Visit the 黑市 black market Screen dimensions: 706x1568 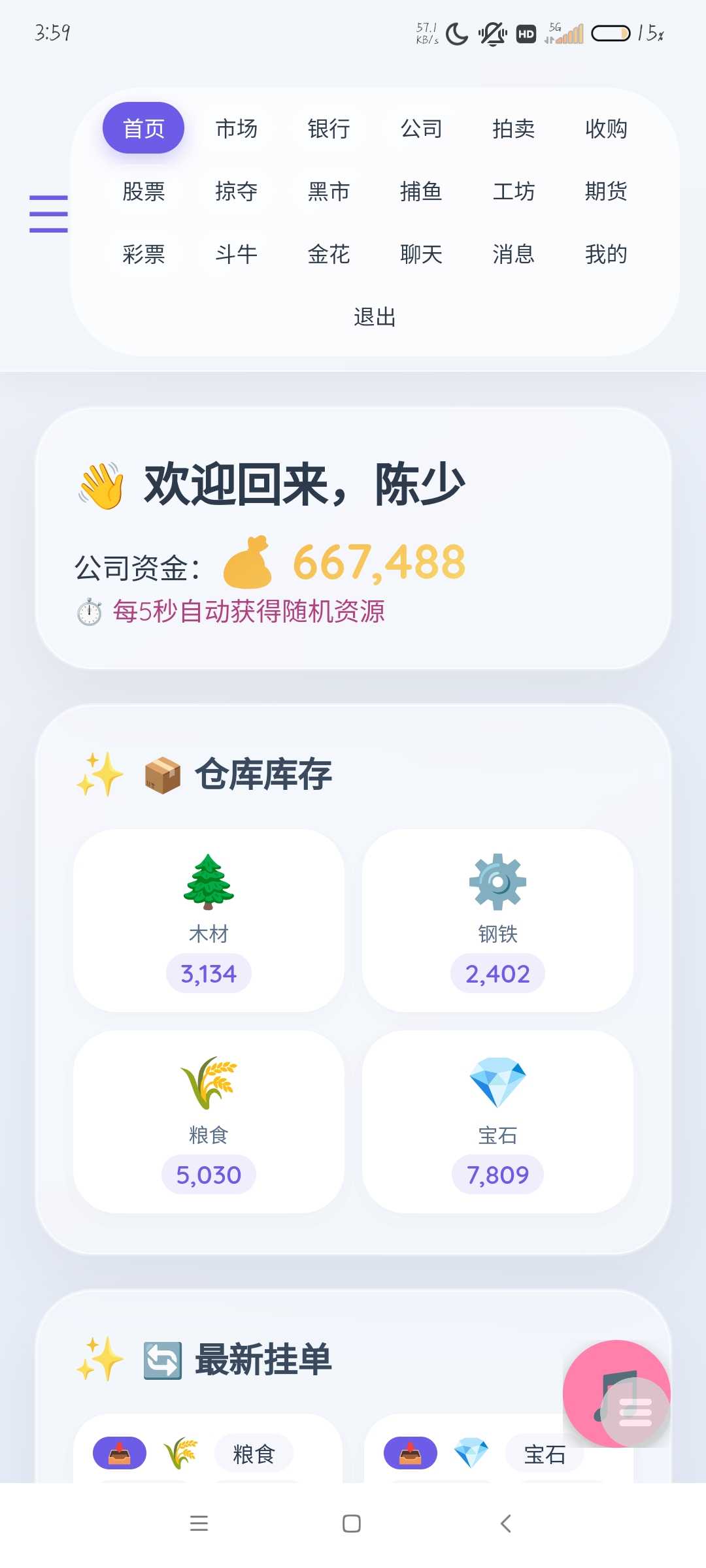[x=329, y=191]
